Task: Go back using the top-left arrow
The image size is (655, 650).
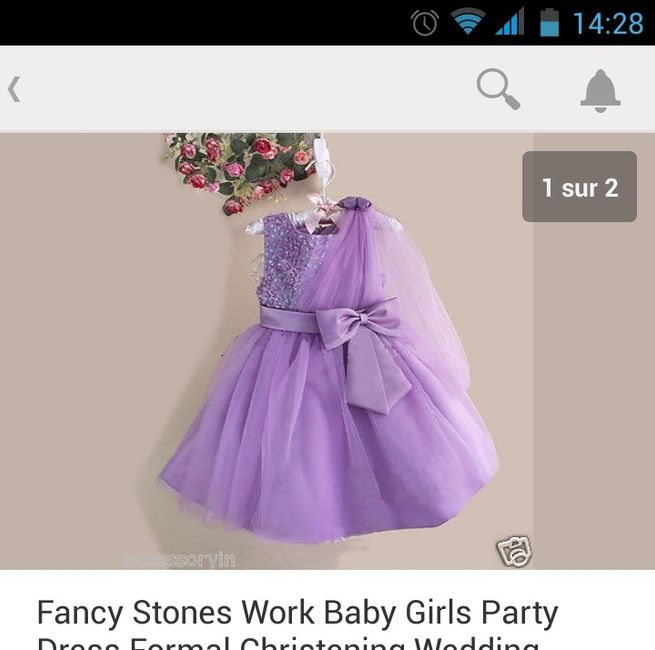Action: click(x=14, y=89)
